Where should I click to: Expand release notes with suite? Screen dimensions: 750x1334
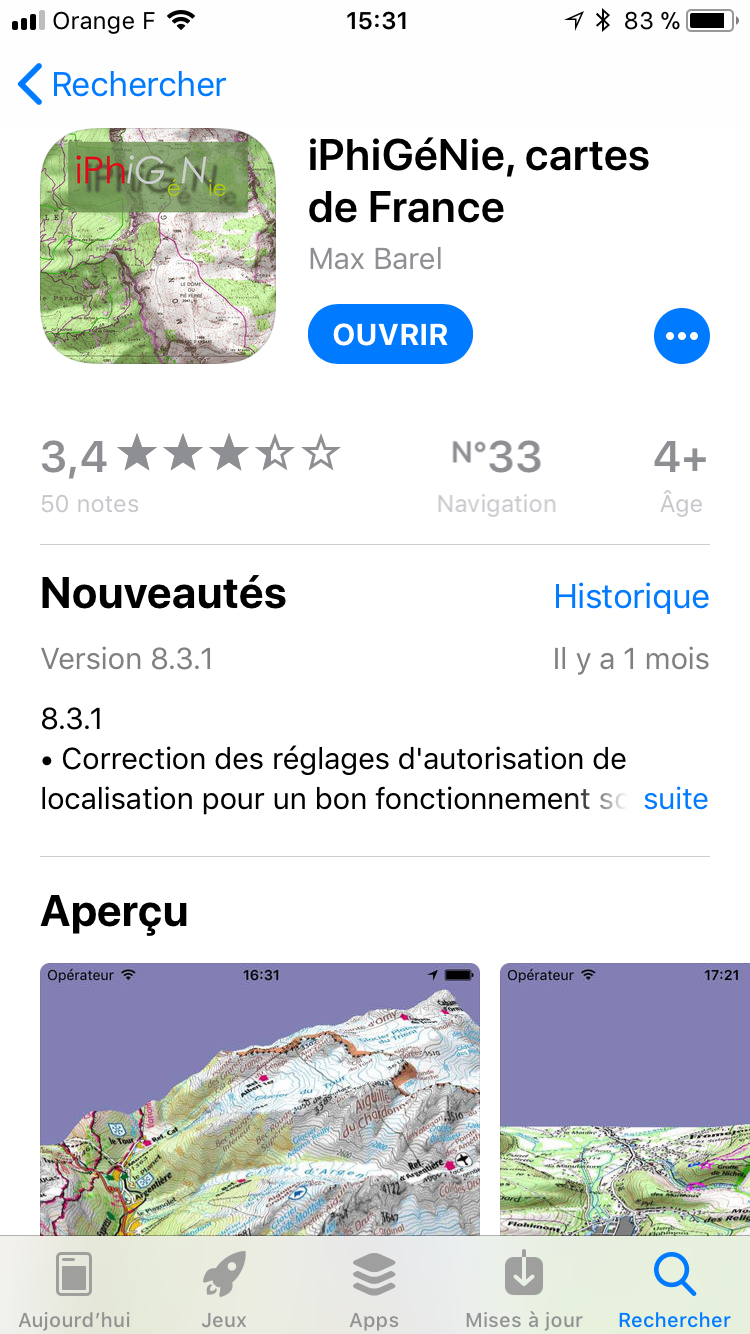(x=675, y=799)
